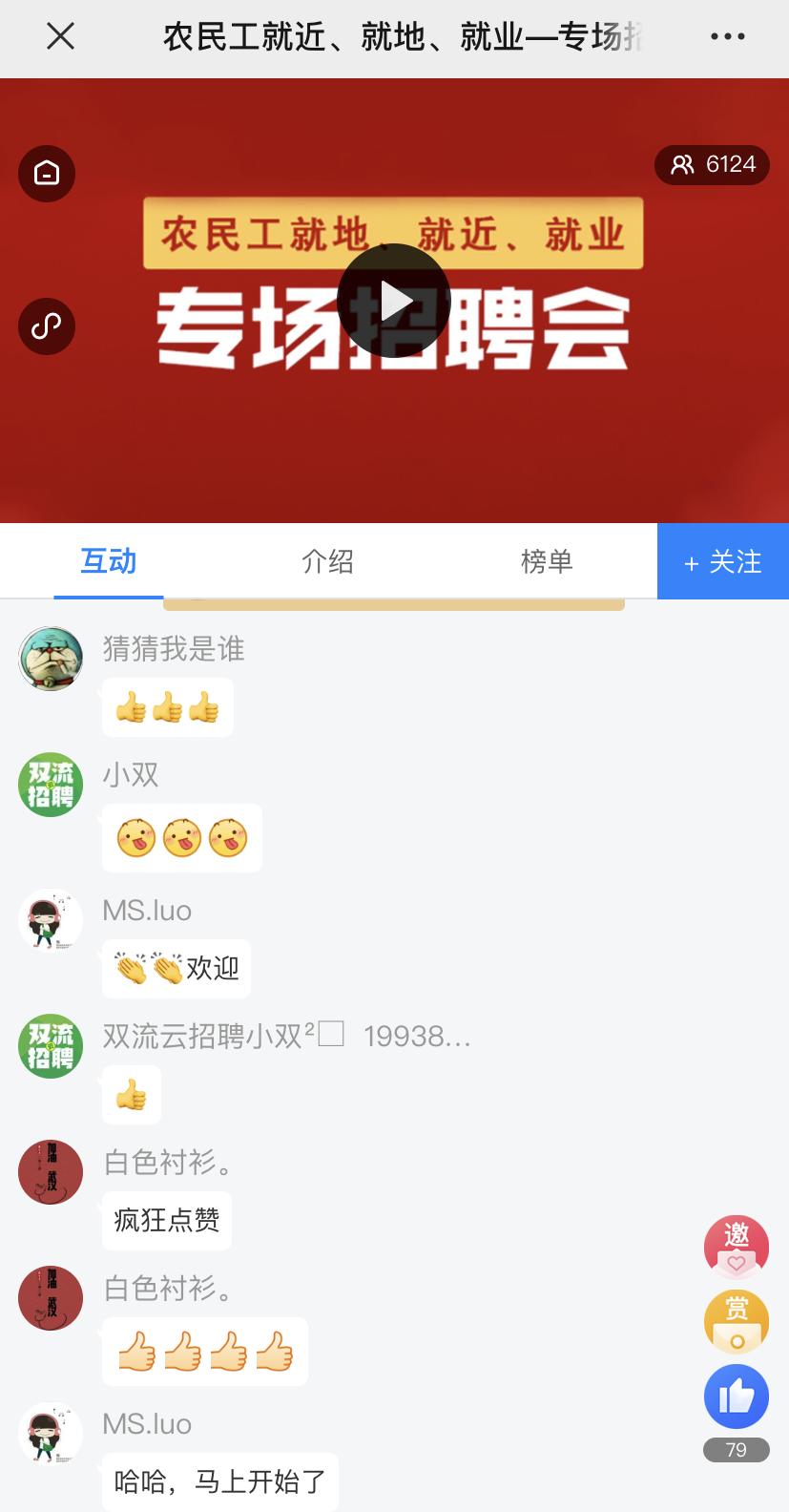Tap the 赏 reward icon
The width and height of the screenshot is (789, 1512).
tap(736, 1322)
